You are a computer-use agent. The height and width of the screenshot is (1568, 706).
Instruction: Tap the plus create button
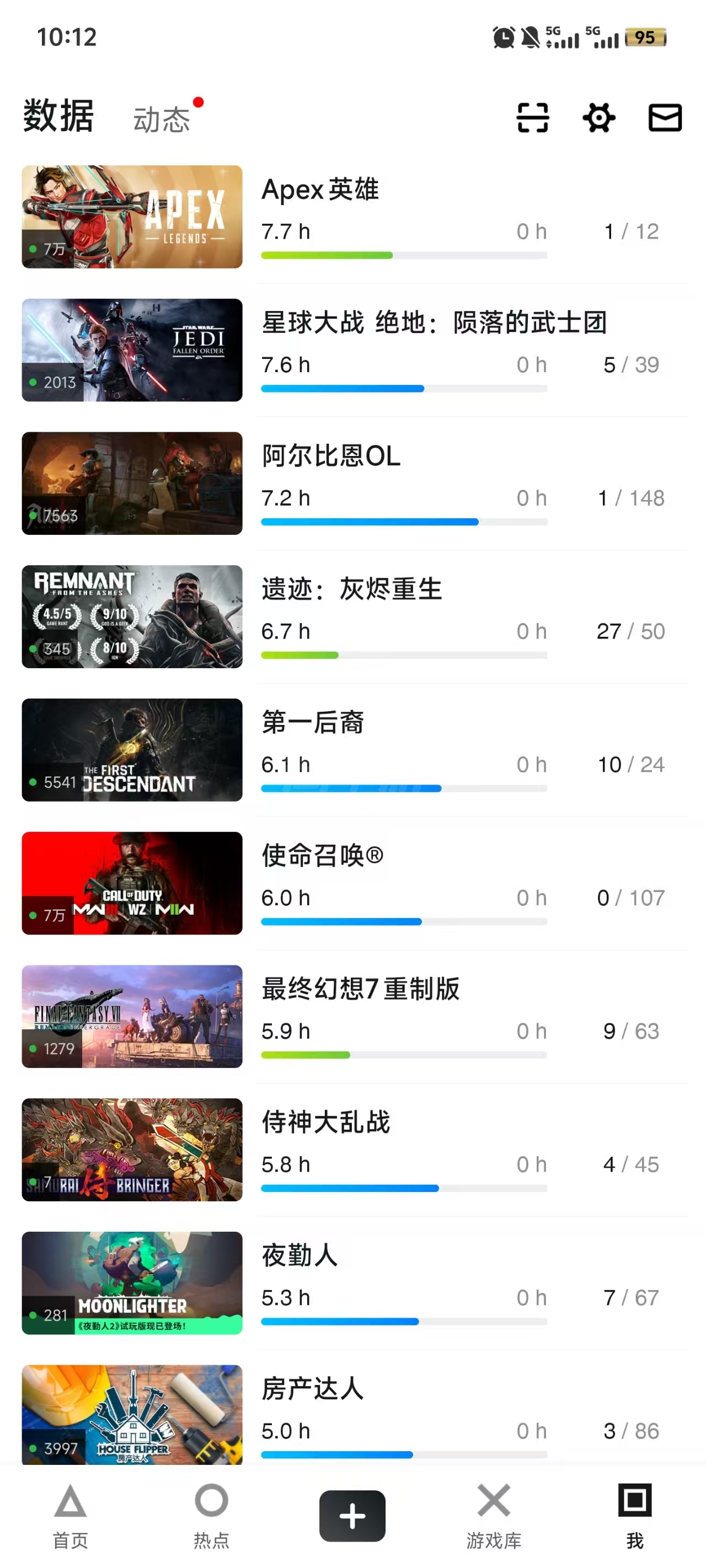pyautogui.click(x=352, y=1516)
